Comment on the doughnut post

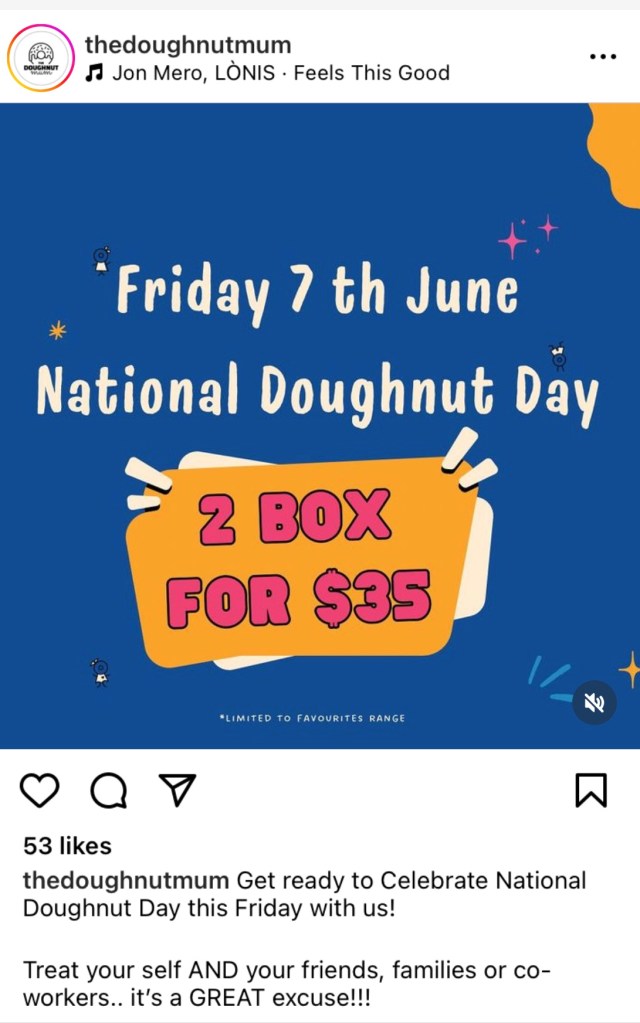tap(108, 790)
